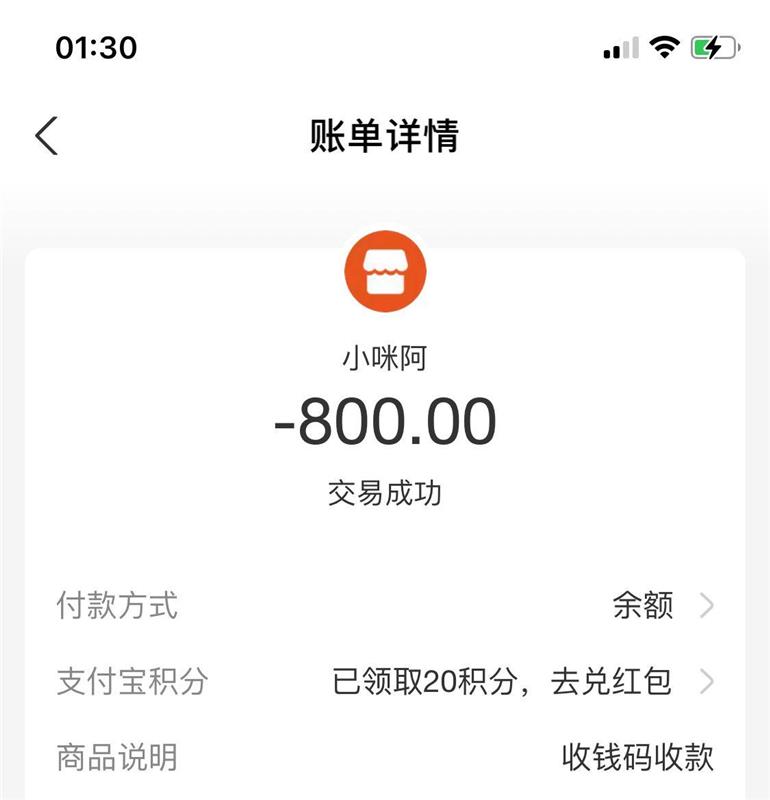Tap the lightning bolt inside the battery
Screen dimensions: 770x800
pos(712,44)
